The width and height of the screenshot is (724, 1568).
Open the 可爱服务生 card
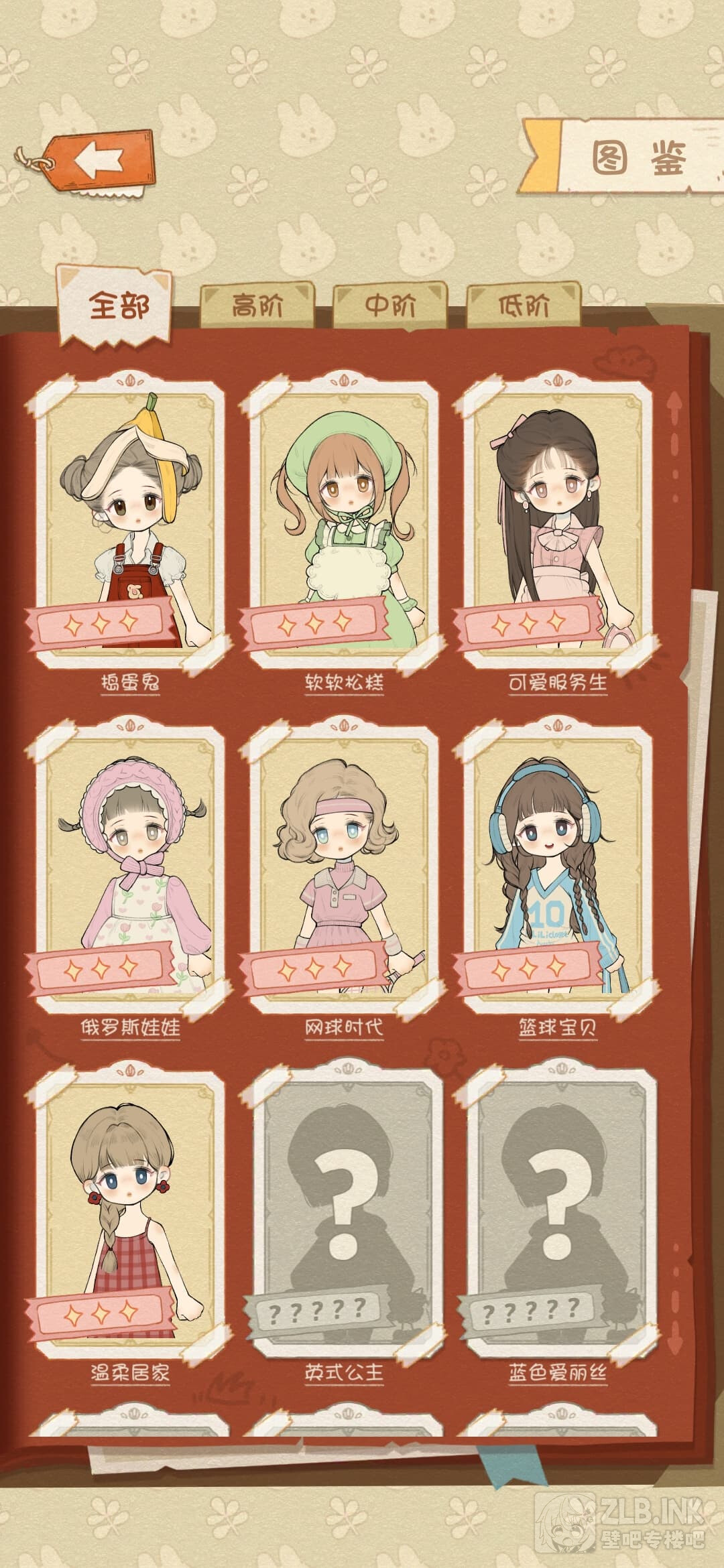[x=556, y=523]
